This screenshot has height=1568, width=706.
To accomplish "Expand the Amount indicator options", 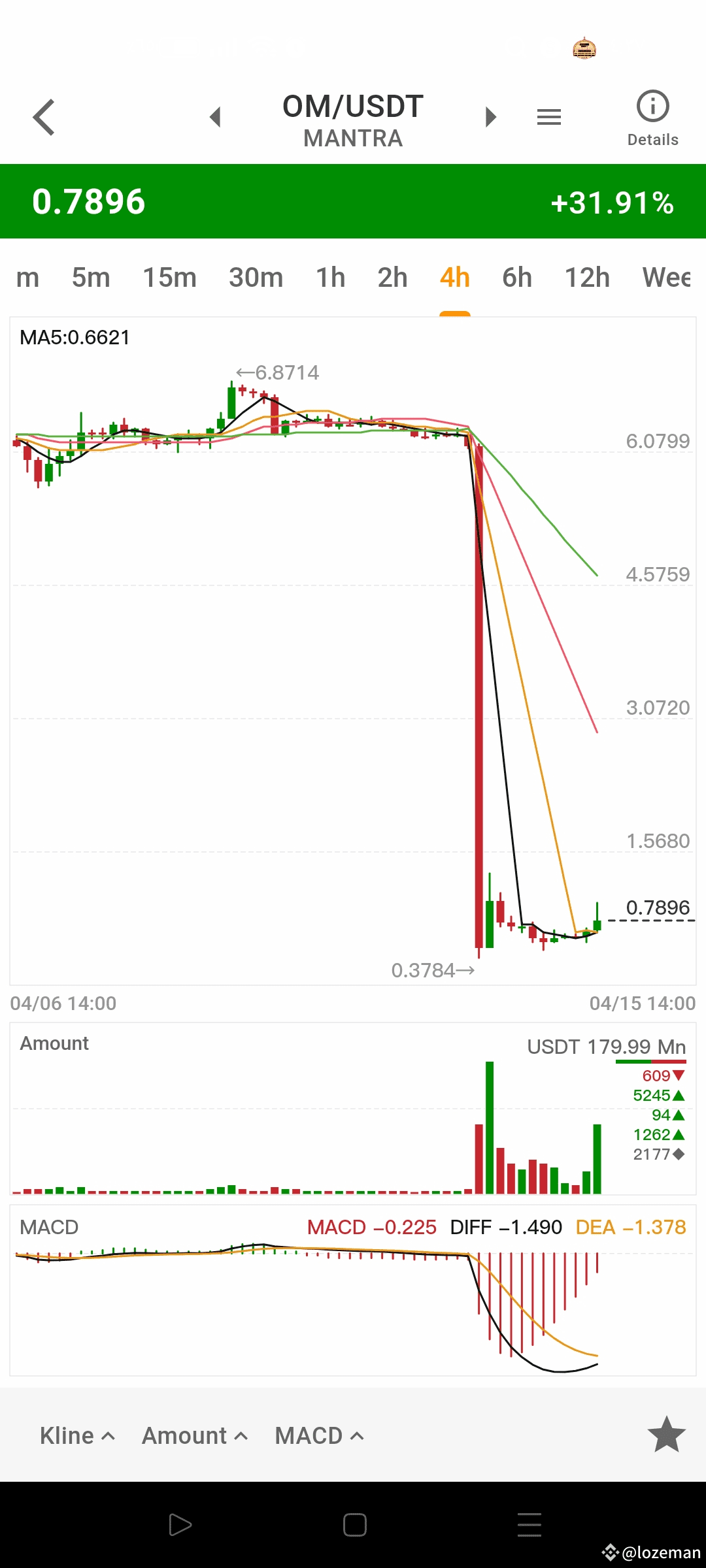I will (x=195, y=1435).
